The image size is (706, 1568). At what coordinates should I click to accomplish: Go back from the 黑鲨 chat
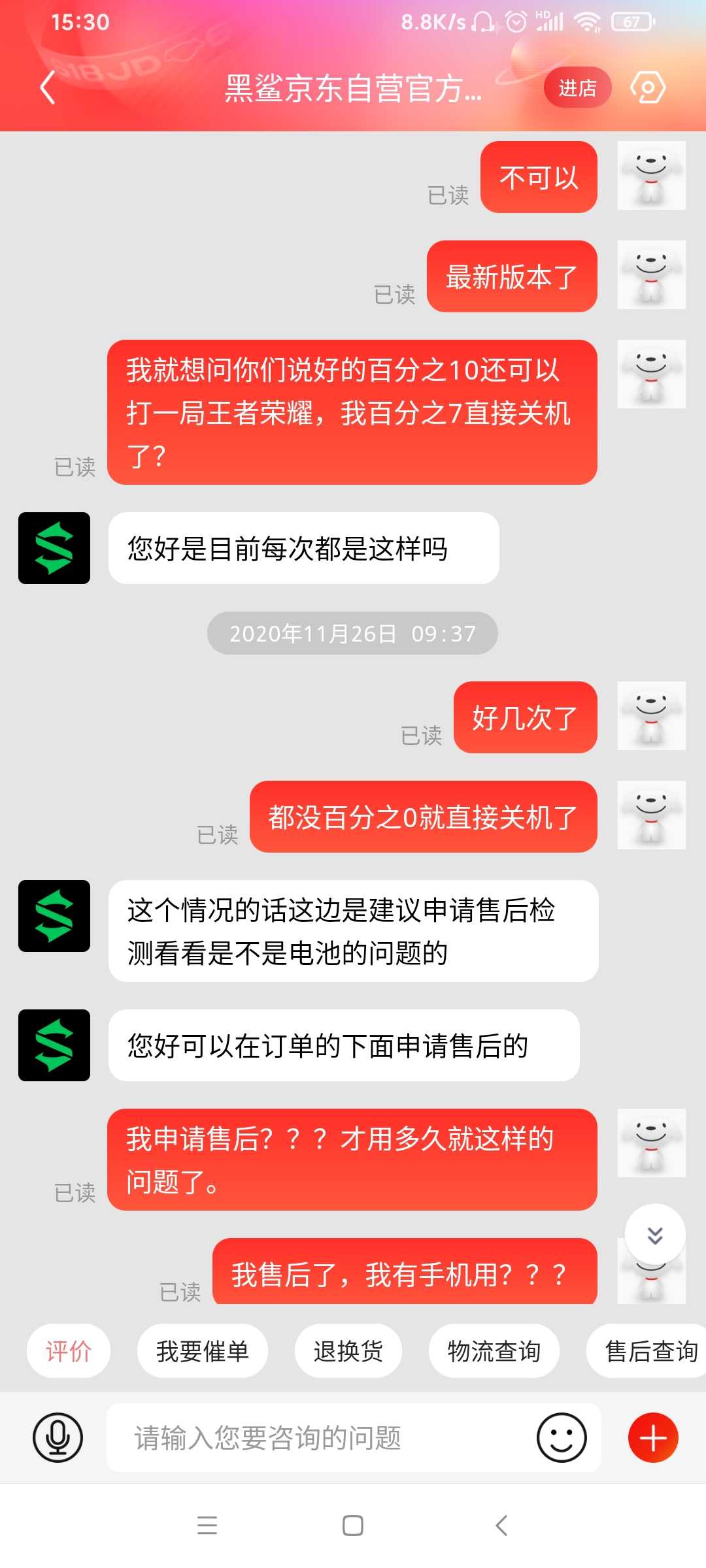coord(47,88)
